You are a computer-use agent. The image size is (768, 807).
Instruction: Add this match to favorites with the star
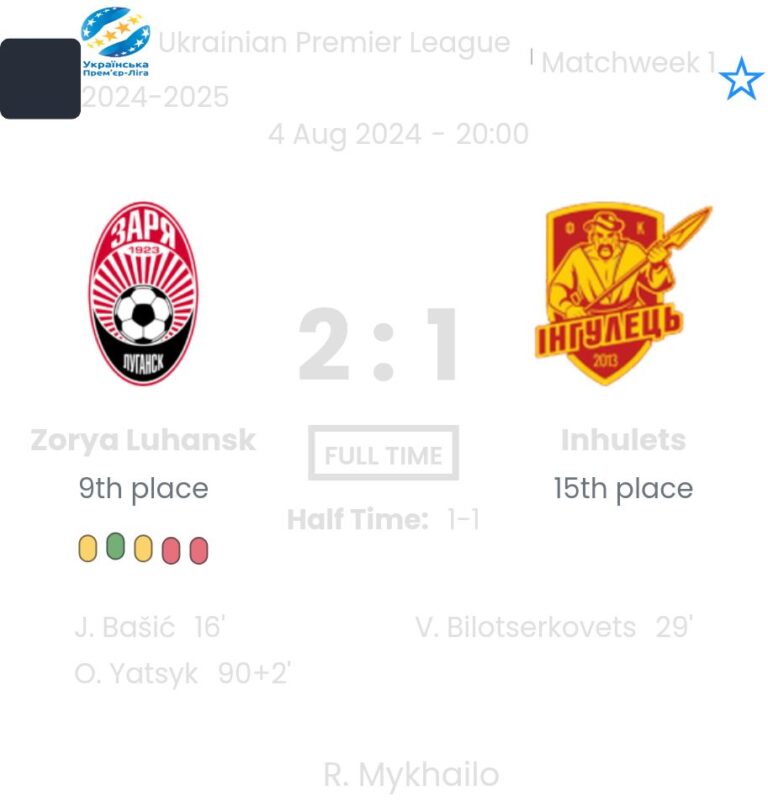pos(741,79)
